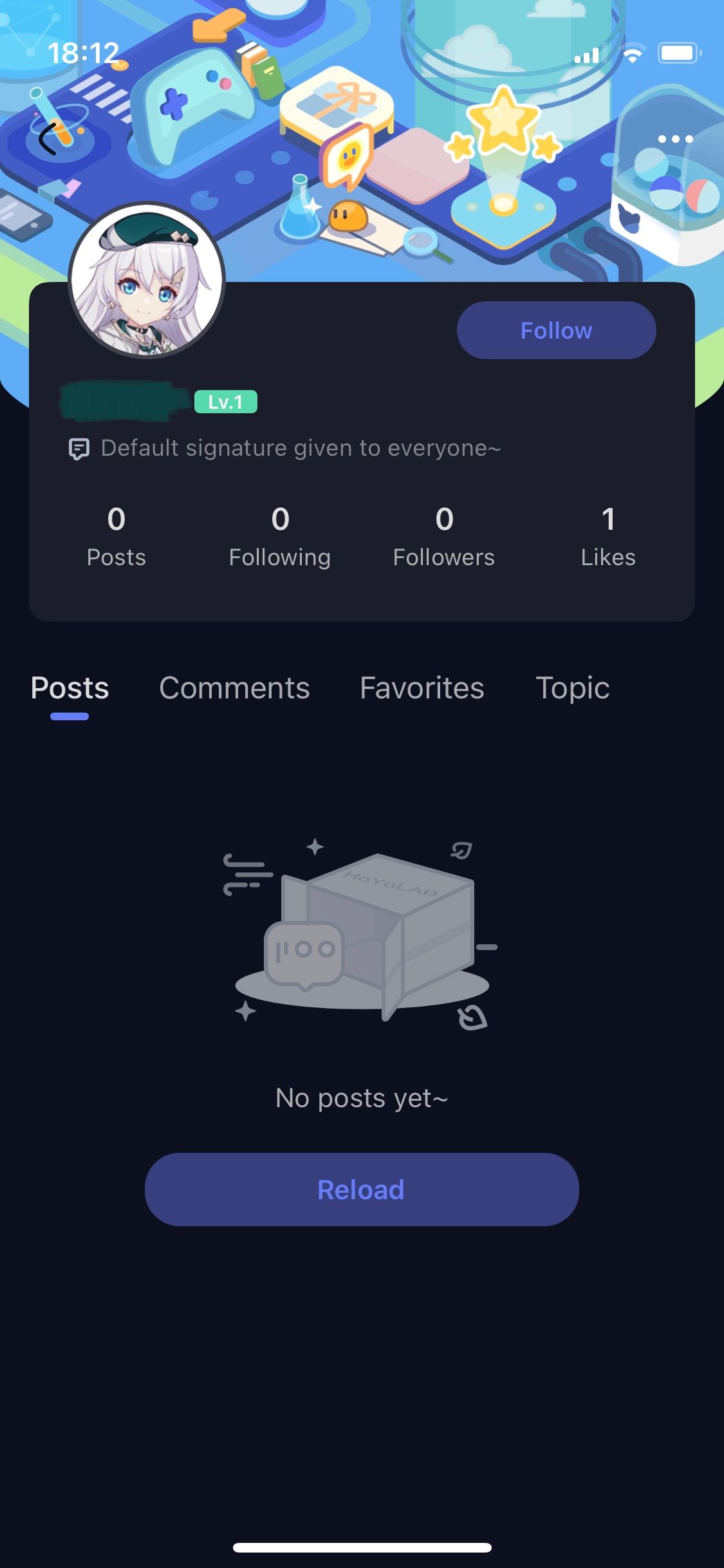Follow this user
The width and height of the screenshot is (724, 1568).
[x=556, y=330]
